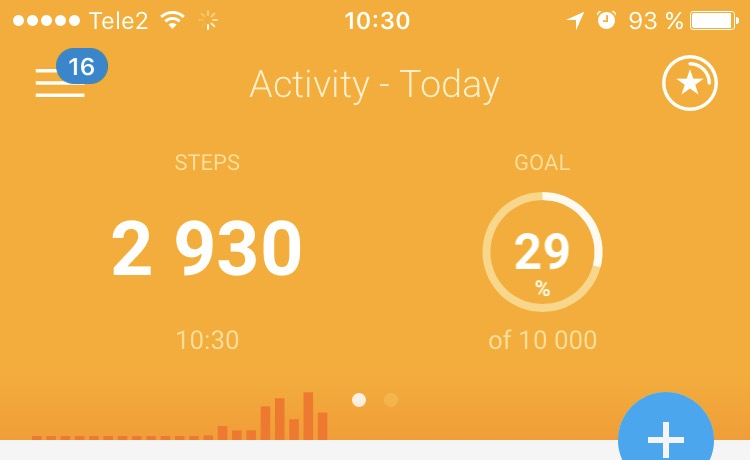Select the second page indicator dot
Viewport: 750px width, 460px height.
point(391,400)
